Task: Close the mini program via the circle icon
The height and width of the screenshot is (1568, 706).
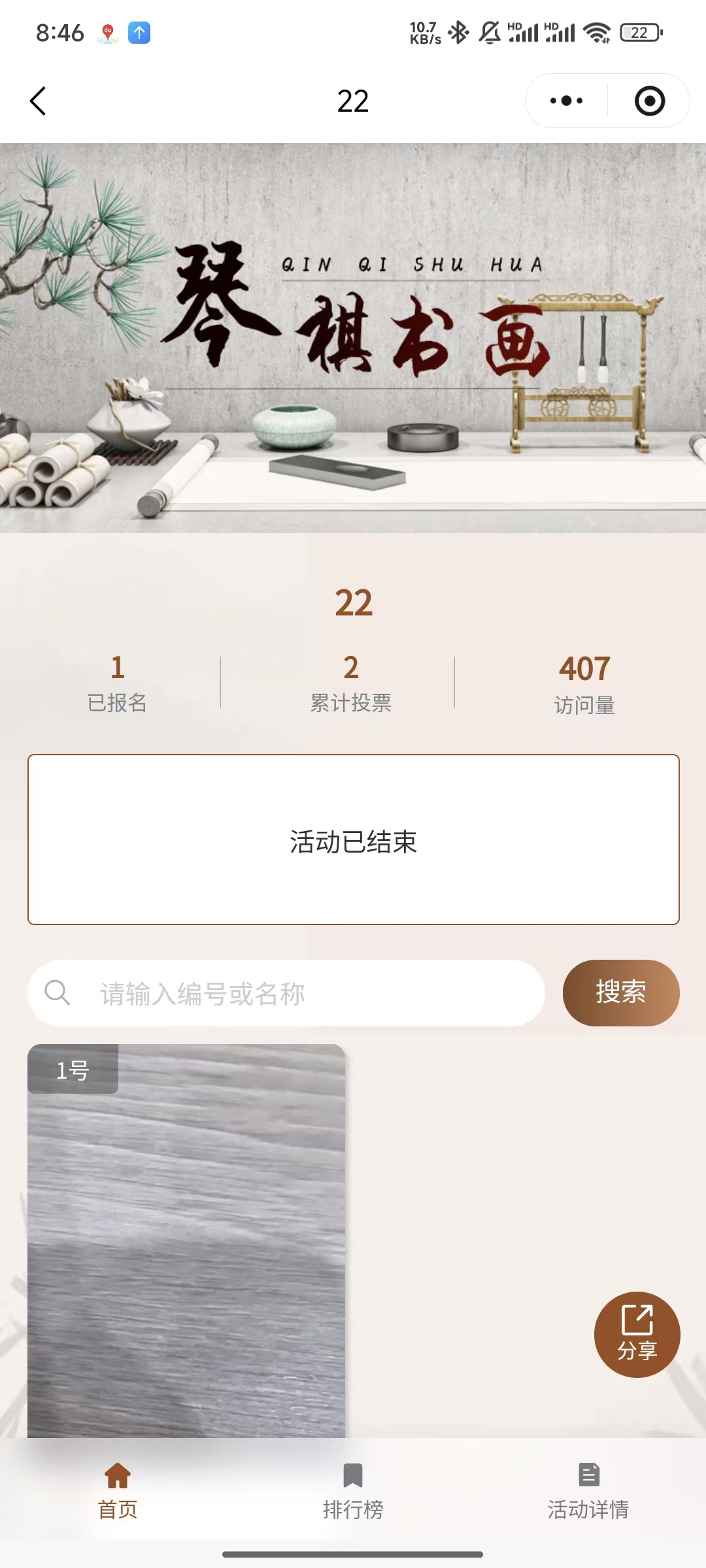Action: (x=649, y=101)
